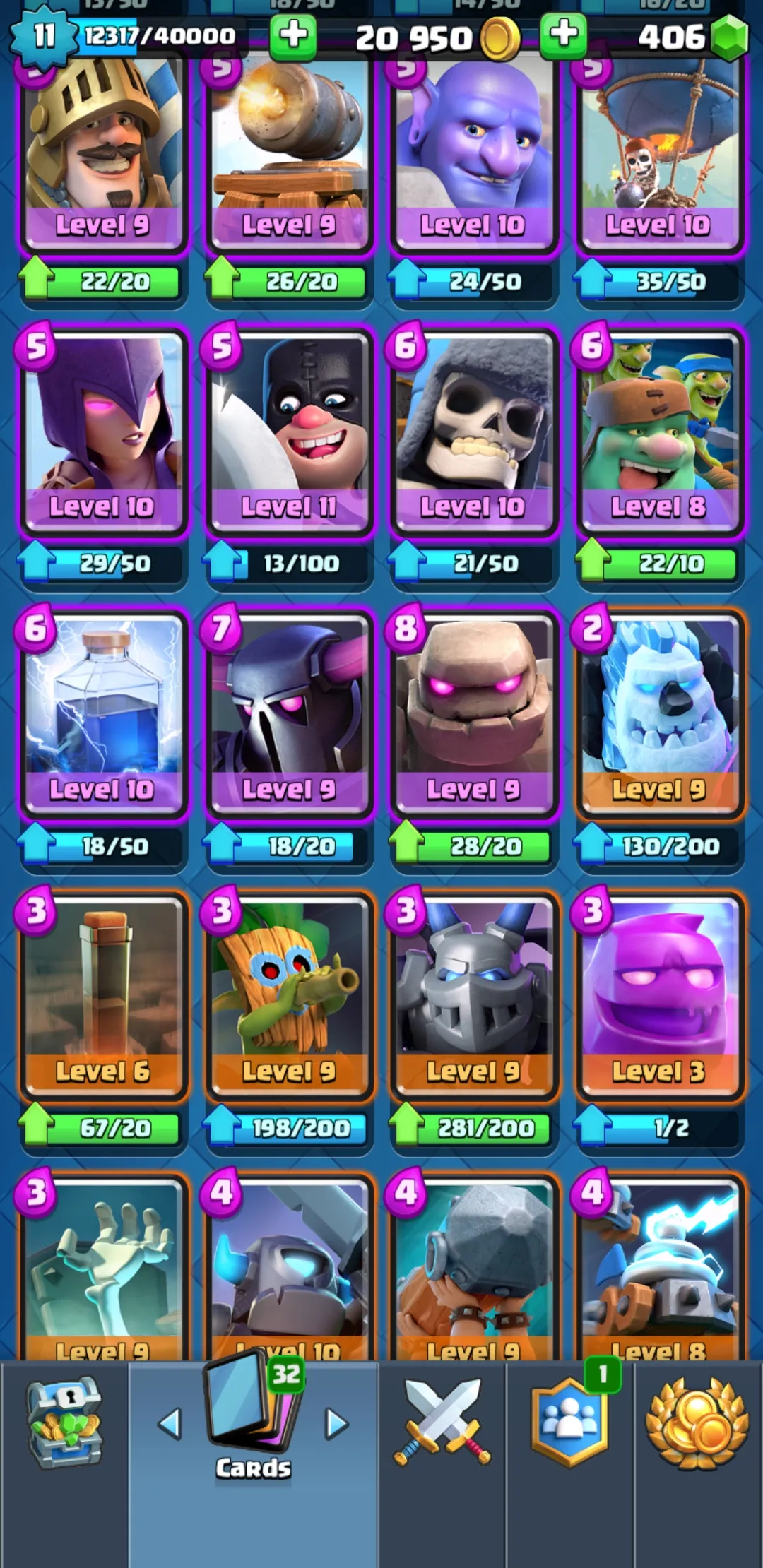The image size is (763, 1568).
Task: Tap the Ice Golem card
Action: (x=660, y=713)
